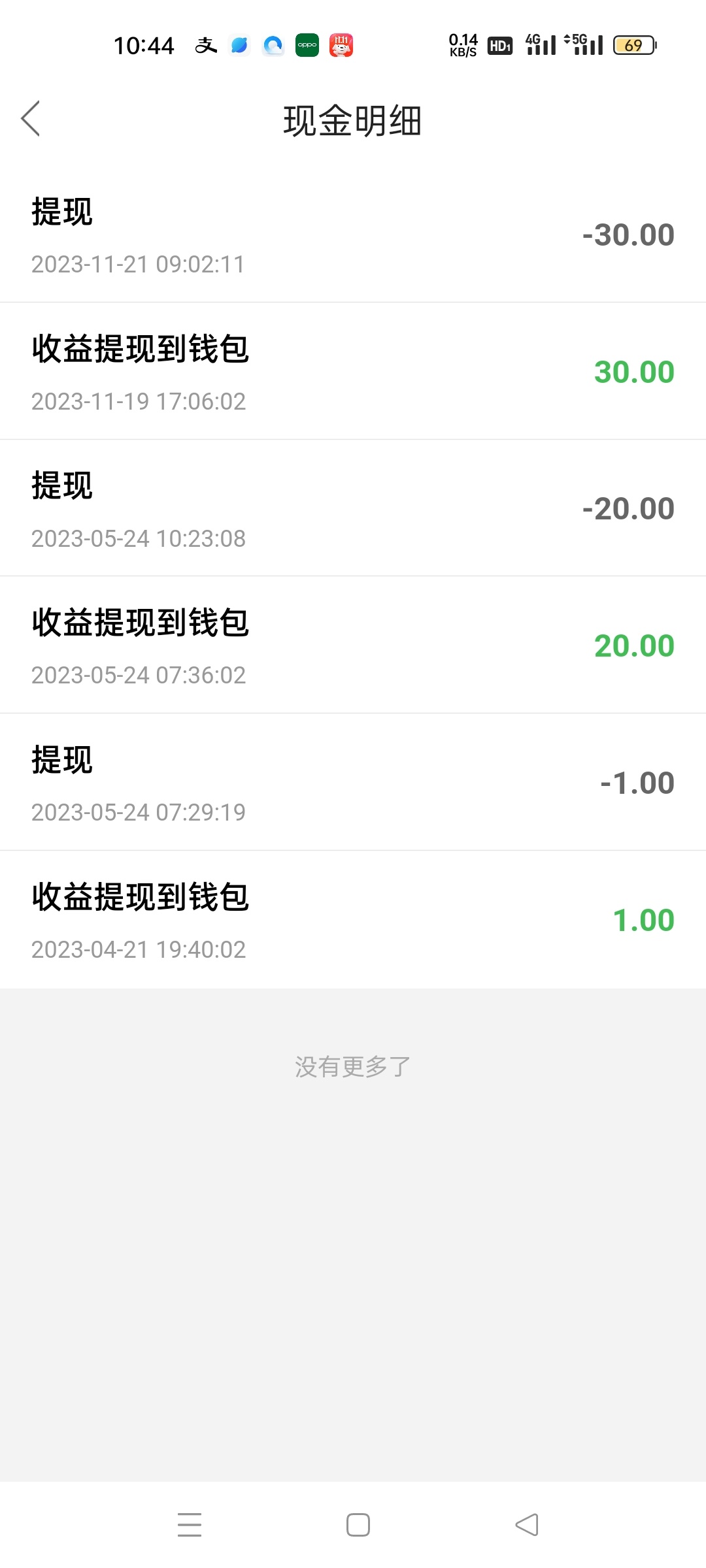Go back from 现金明细 page
Image resolution: width=706 pixels, height=1568 pixels.
click(x=31, y=119)
